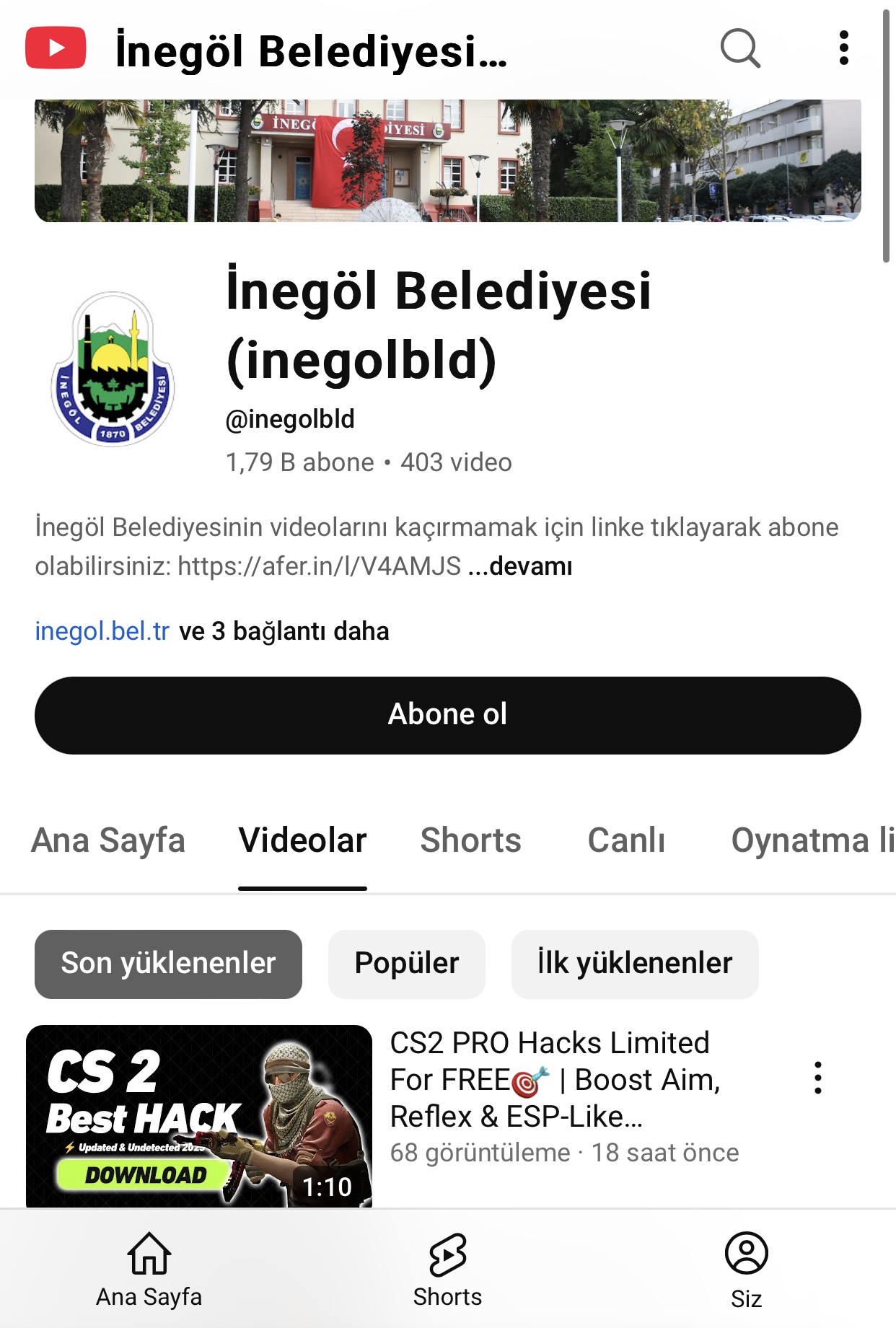Select the Son yüklenenler chip
The height and width of the screenshot is (1328, 896).
[168, 964]
